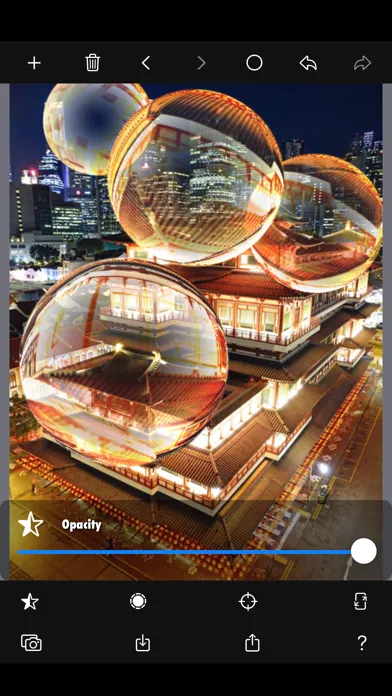Image resolution: width=392 pixels, height=696 pixels.
Task: Tap the rotate device orientation icon
Action: (x=360, y=601)
